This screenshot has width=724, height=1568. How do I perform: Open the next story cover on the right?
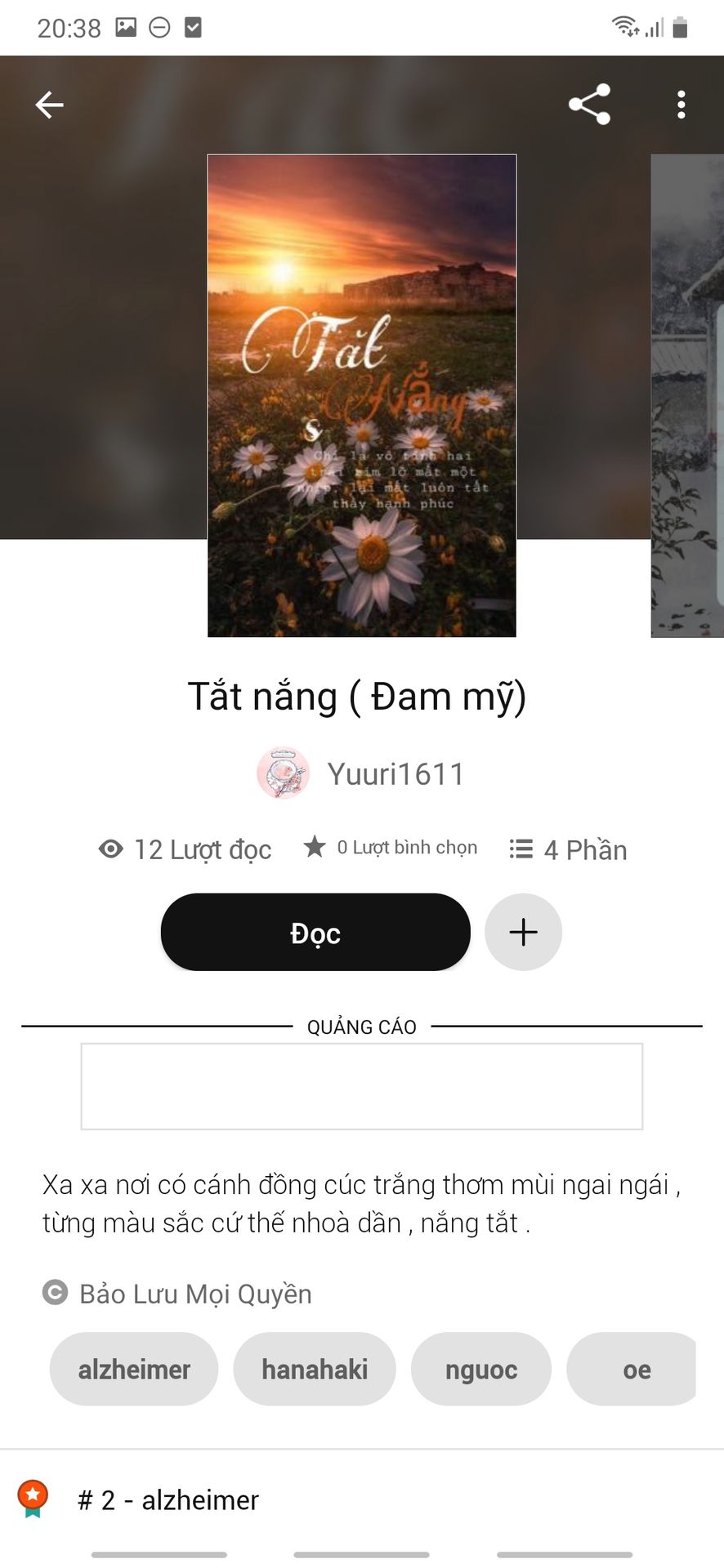[687, 395]
